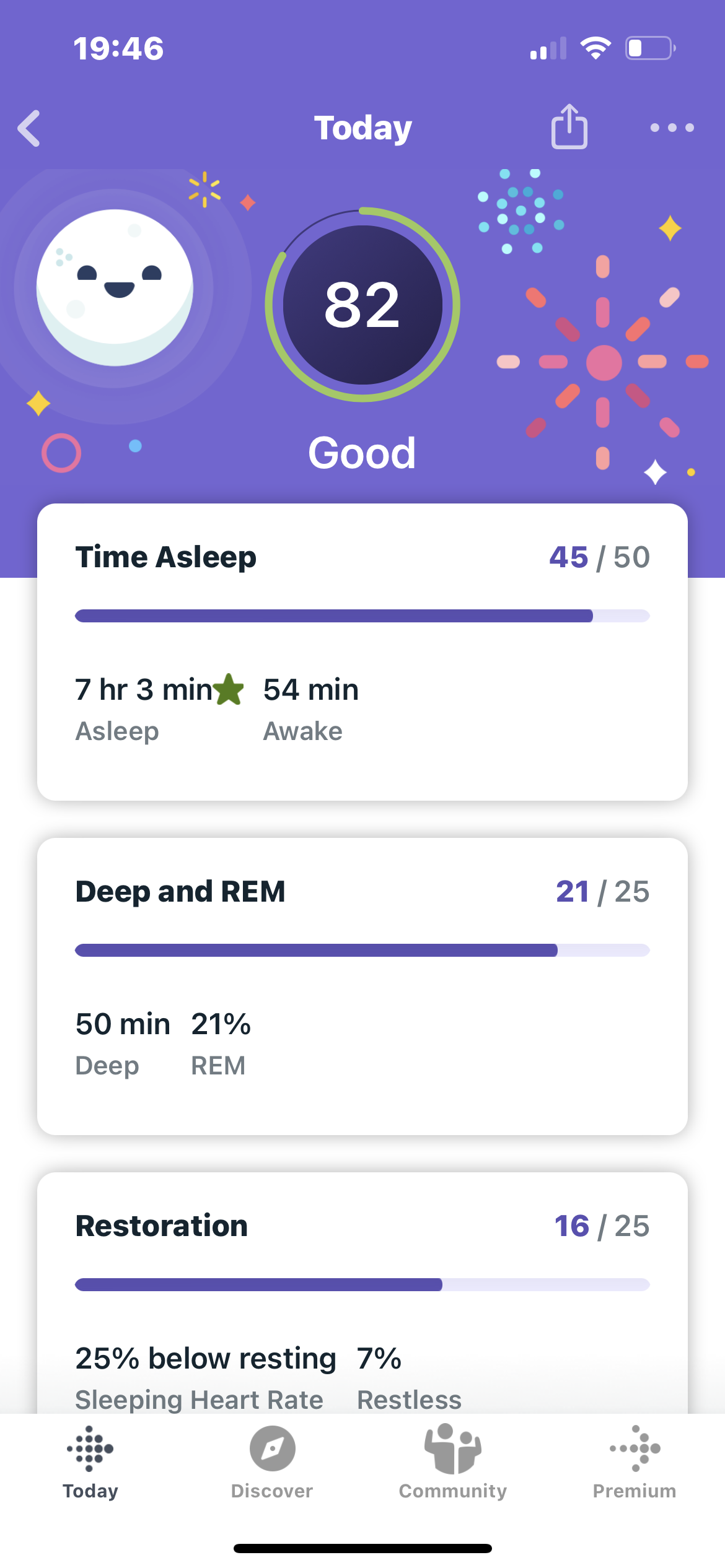Open the Restoration score card
The width and height of the screenshot is (725, 1568).
tap(362, 1294)
